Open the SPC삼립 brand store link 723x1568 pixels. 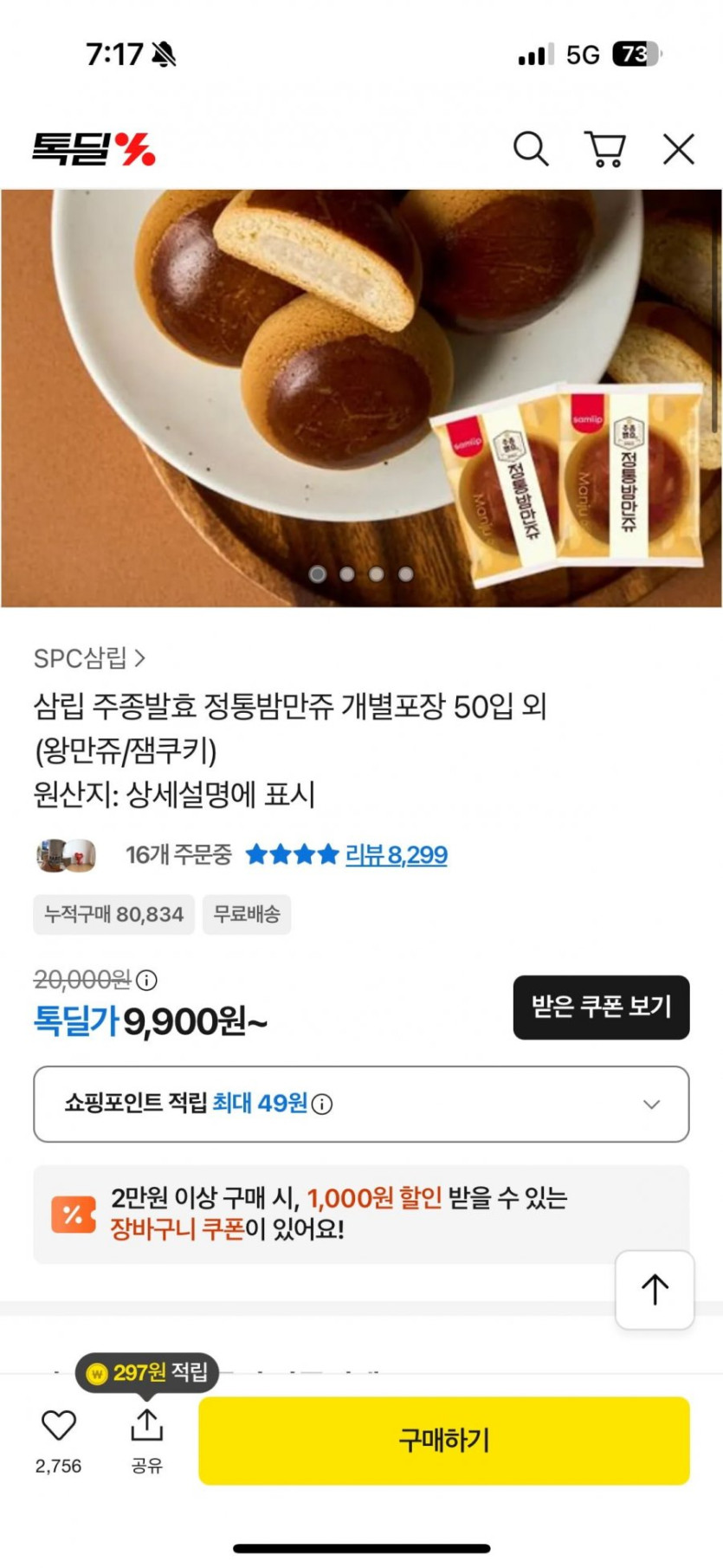coord(89,658)
